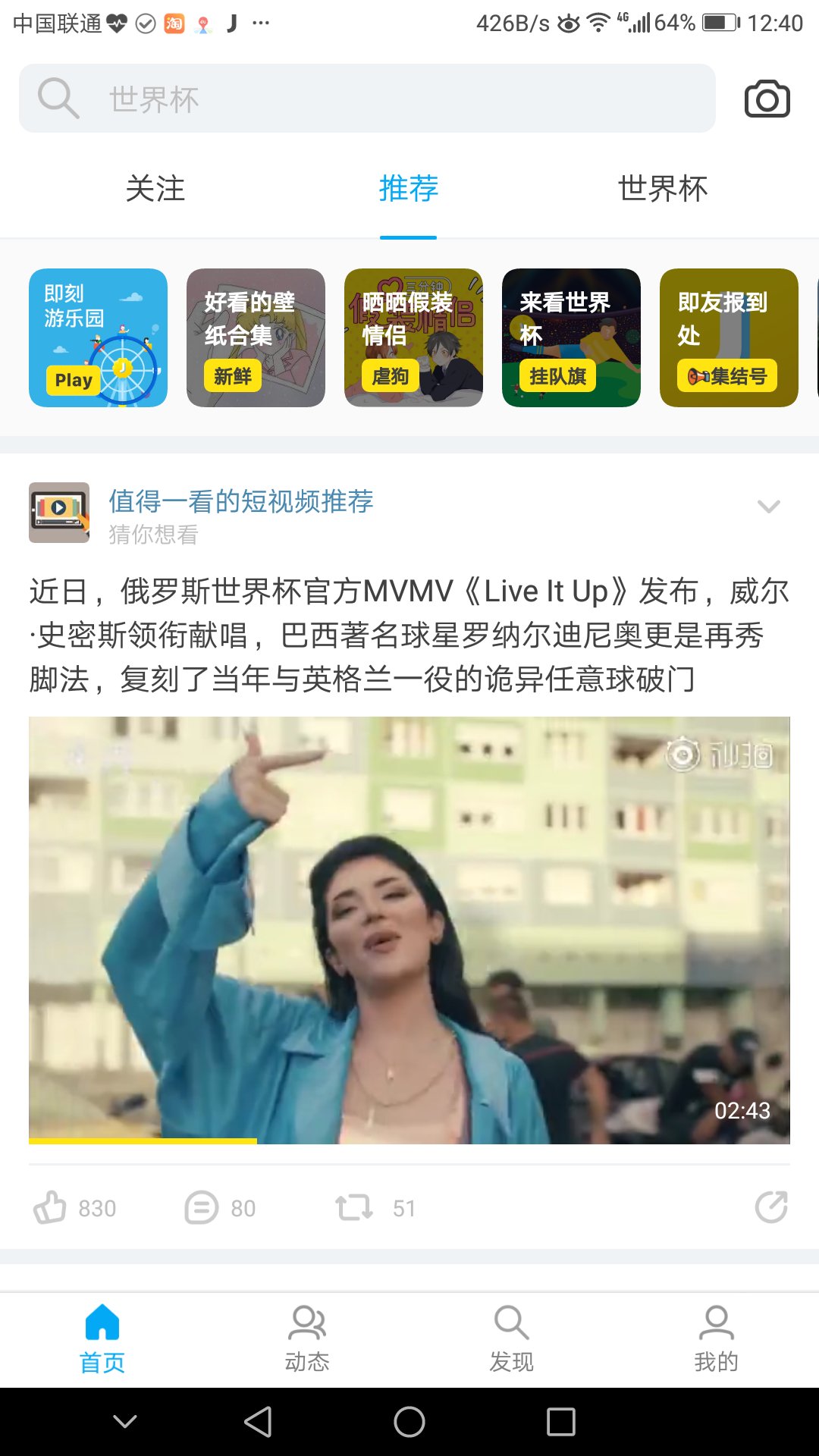Open the 好看的壁纸合集 card
The width and height of the screenshot is (819, 1456).
coord(256,337)
